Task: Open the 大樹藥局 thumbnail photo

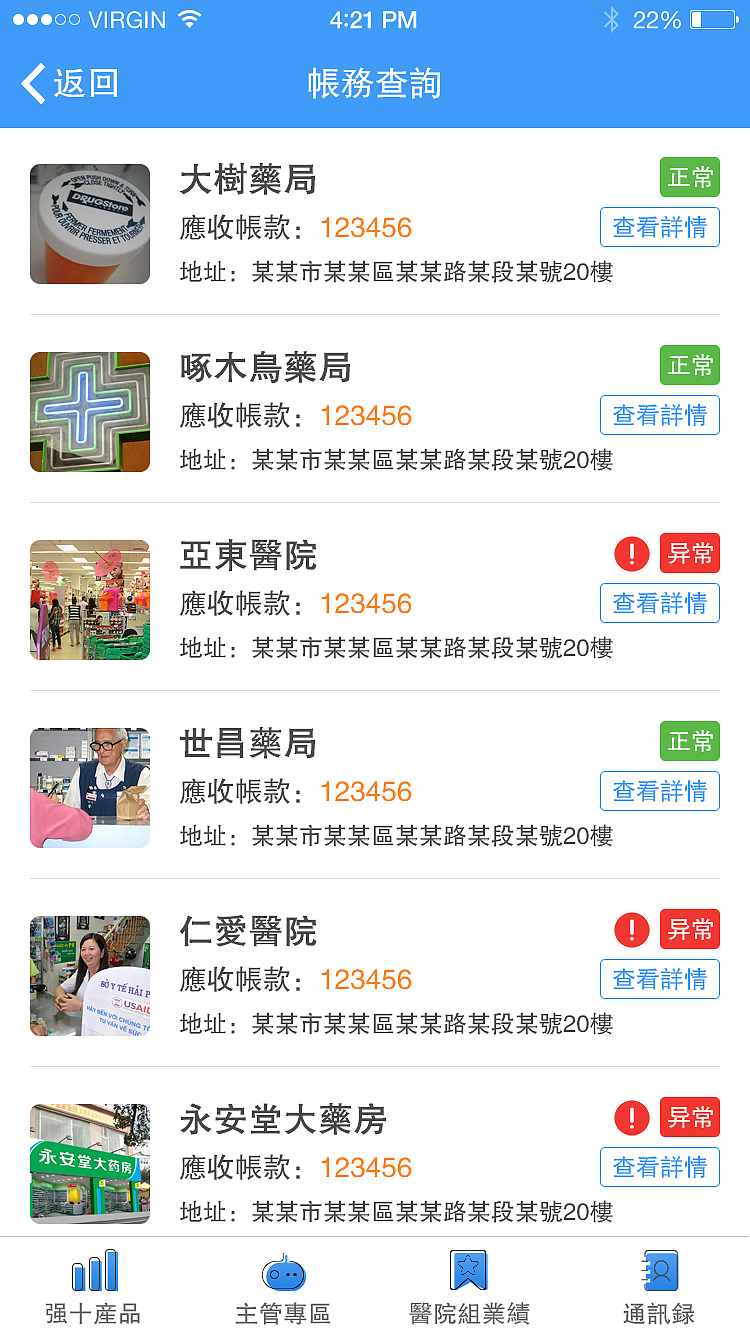Action: (x=90, y=224)
